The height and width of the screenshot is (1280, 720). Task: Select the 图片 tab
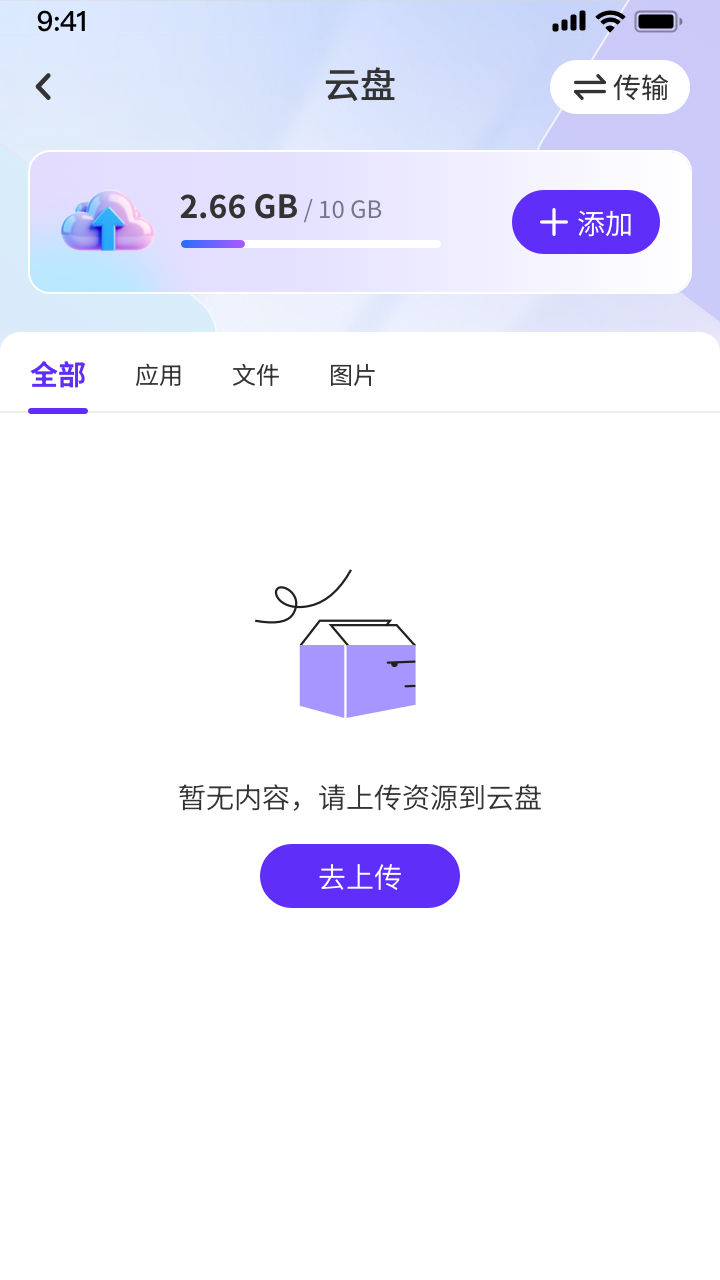(351, 375)
